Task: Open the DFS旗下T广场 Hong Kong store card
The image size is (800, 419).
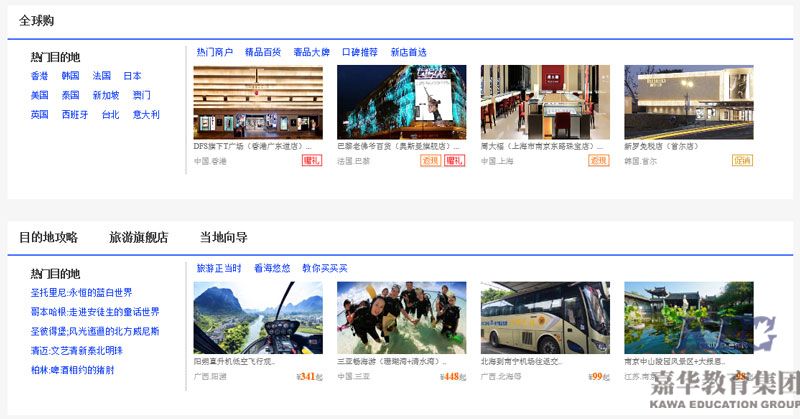Action: point(258,102)
